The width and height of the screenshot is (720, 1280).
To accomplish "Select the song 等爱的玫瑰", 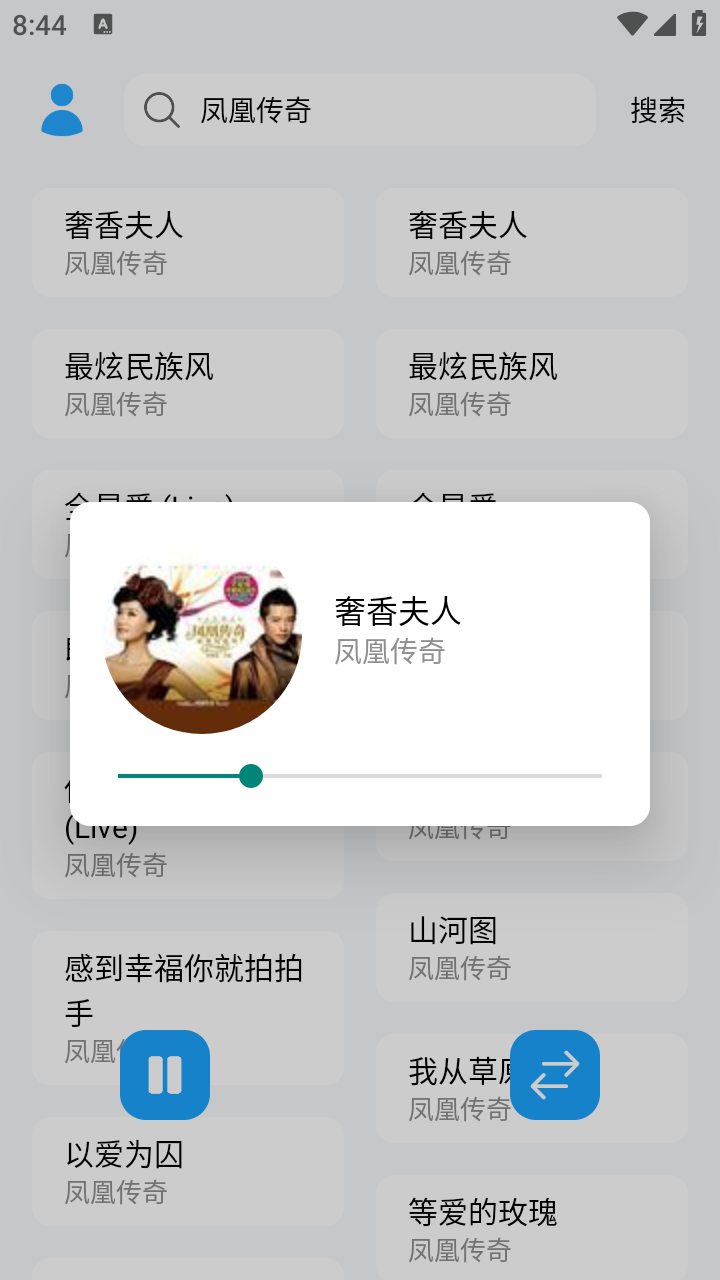I will coord(531,1228).
